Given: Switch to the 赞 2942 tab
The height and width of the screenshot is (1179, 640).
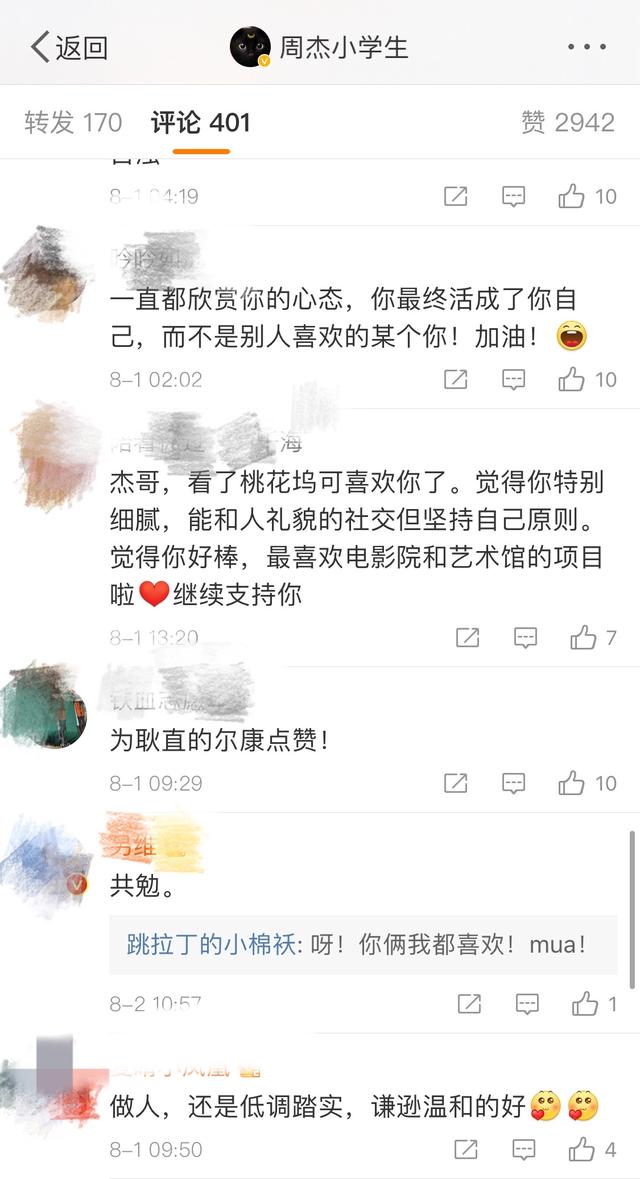Looking at the screenshot, I should click(567, 123).
